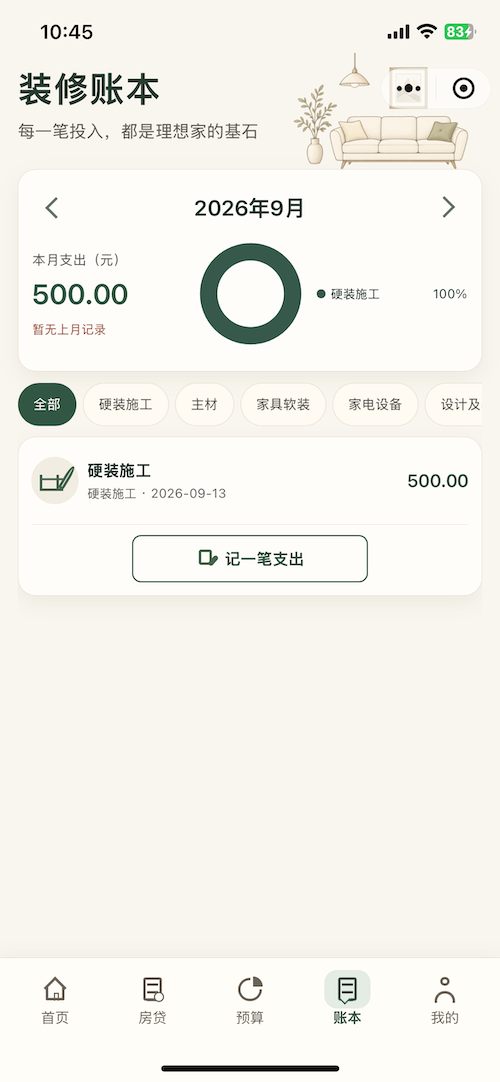Viewport: 500px width, 1082px height.
Task: Switch to the 我的 tab
Action: pyautogui.click(x=445, y=1000)
